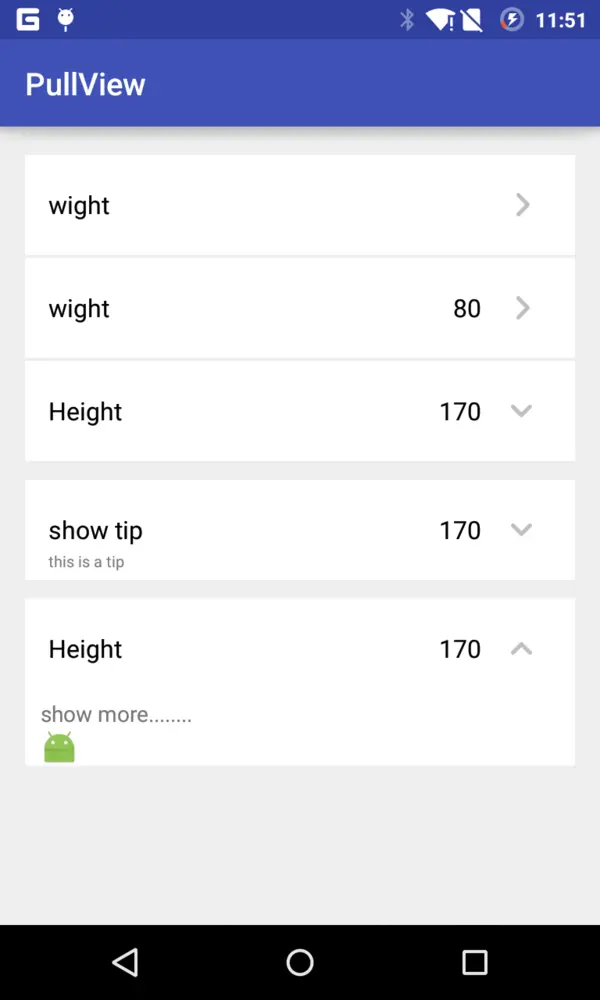Go back with the system back button
The width and height of the screenshot is (600, 1000).
[x=125, y=962]
